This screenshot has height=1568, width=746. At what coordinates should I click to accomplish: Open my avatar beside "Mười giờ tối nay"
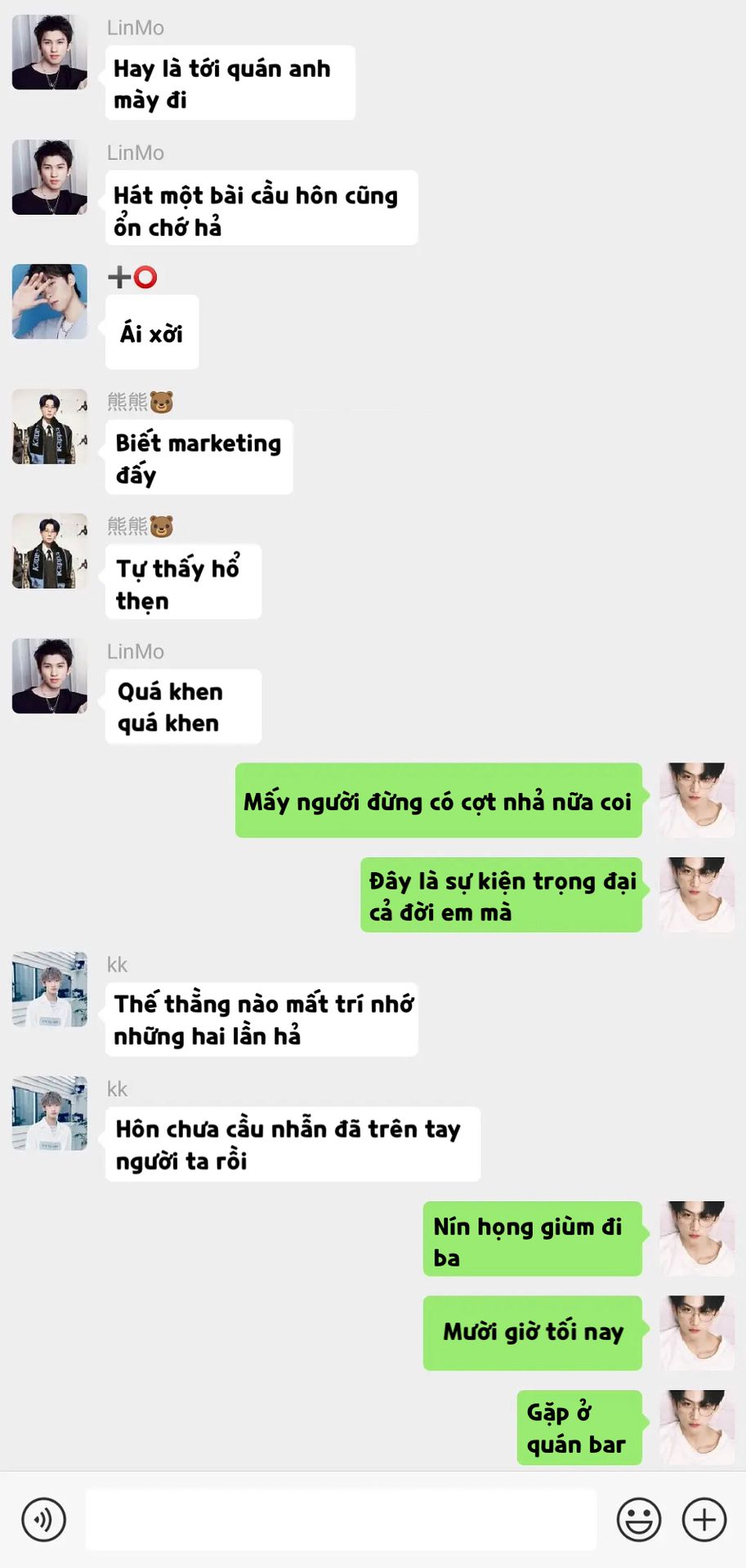[x=697, y=1333]
